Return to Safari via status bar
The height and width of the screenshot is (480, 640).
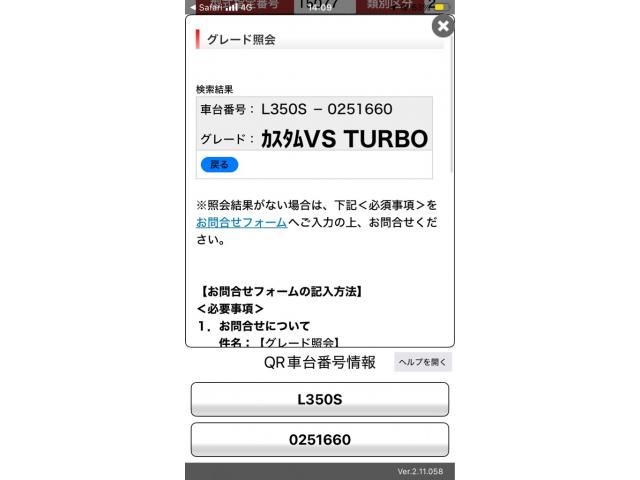[205, 6]
